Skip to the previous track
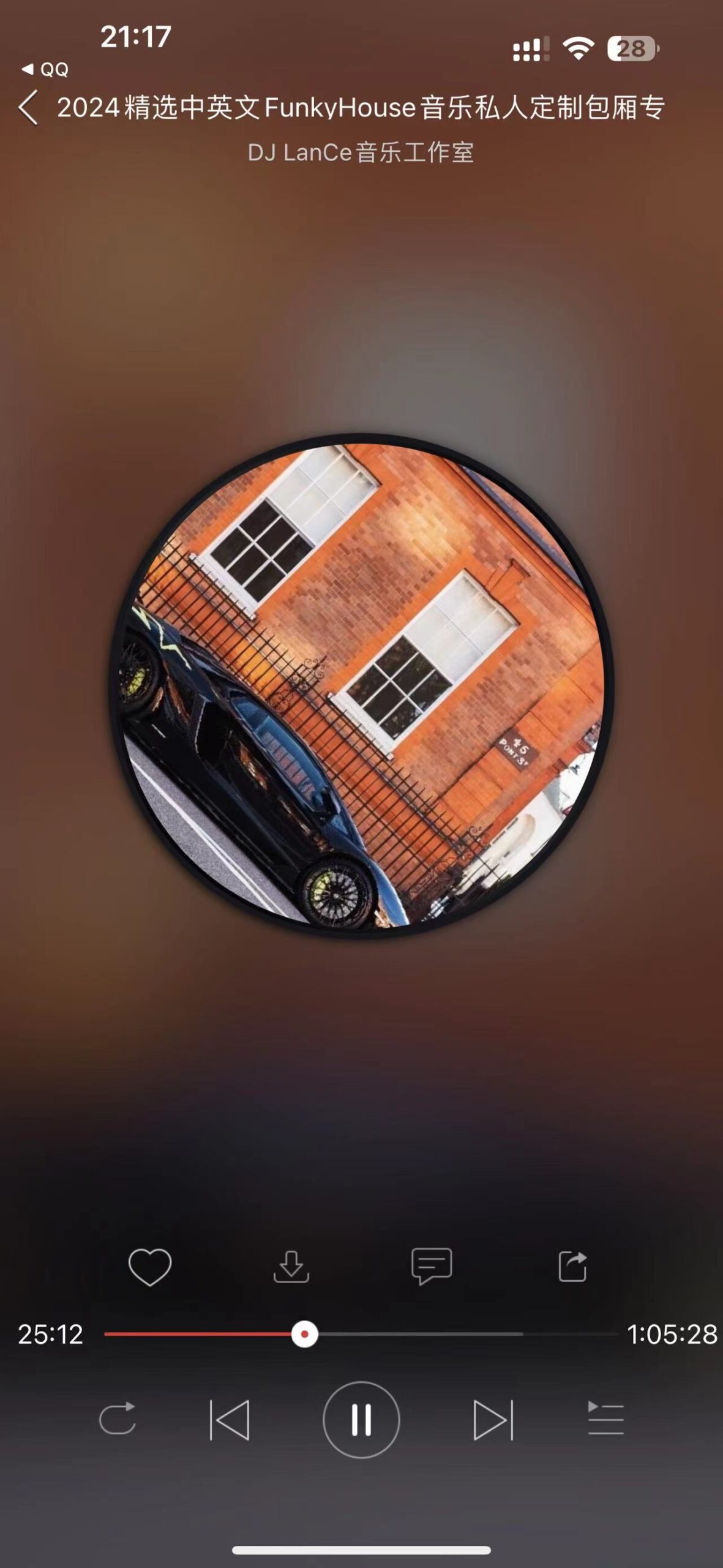The image size is (723, 1568). click(230, 1419)
